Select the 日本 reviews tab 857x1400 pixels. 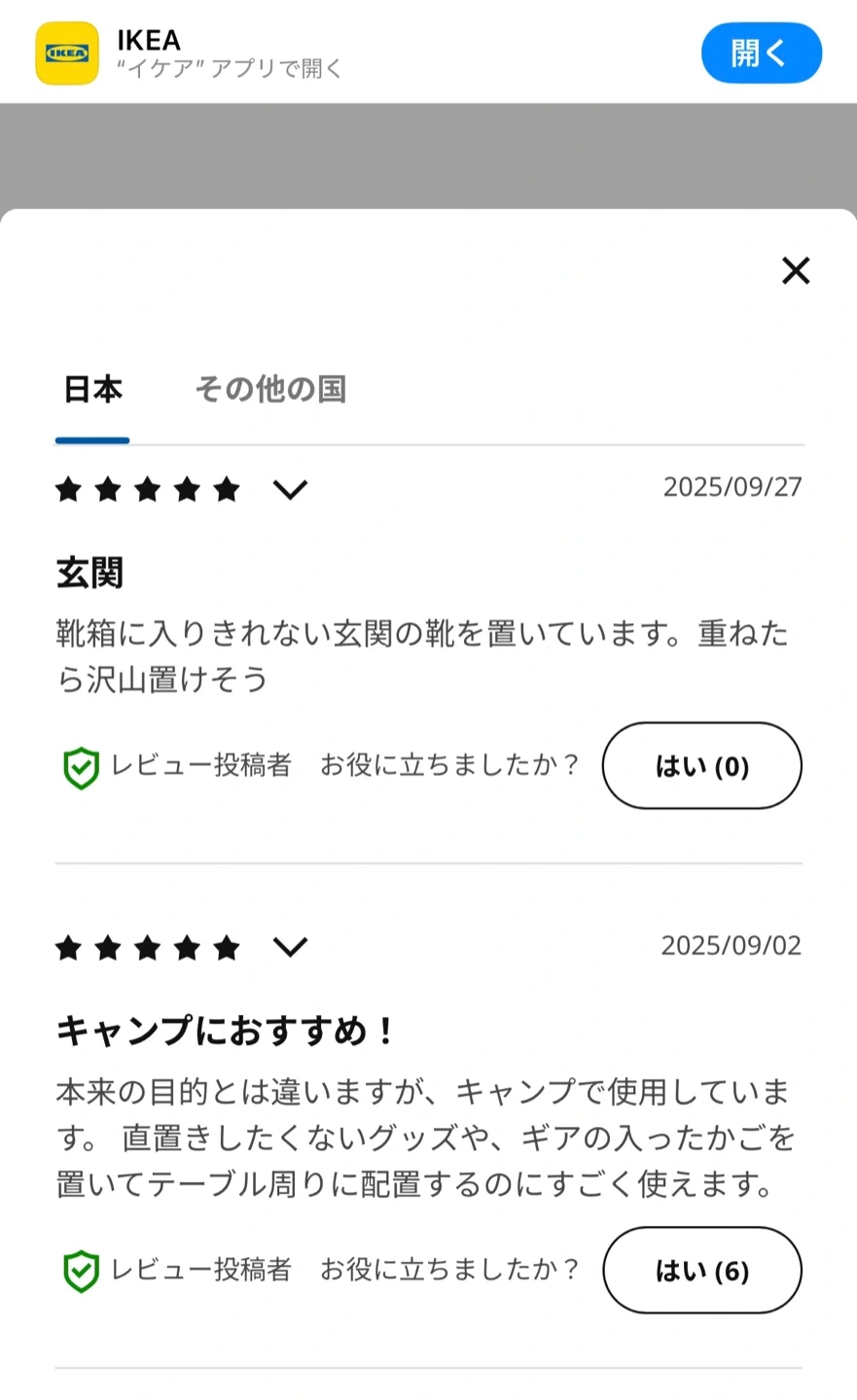click(92, 389)
